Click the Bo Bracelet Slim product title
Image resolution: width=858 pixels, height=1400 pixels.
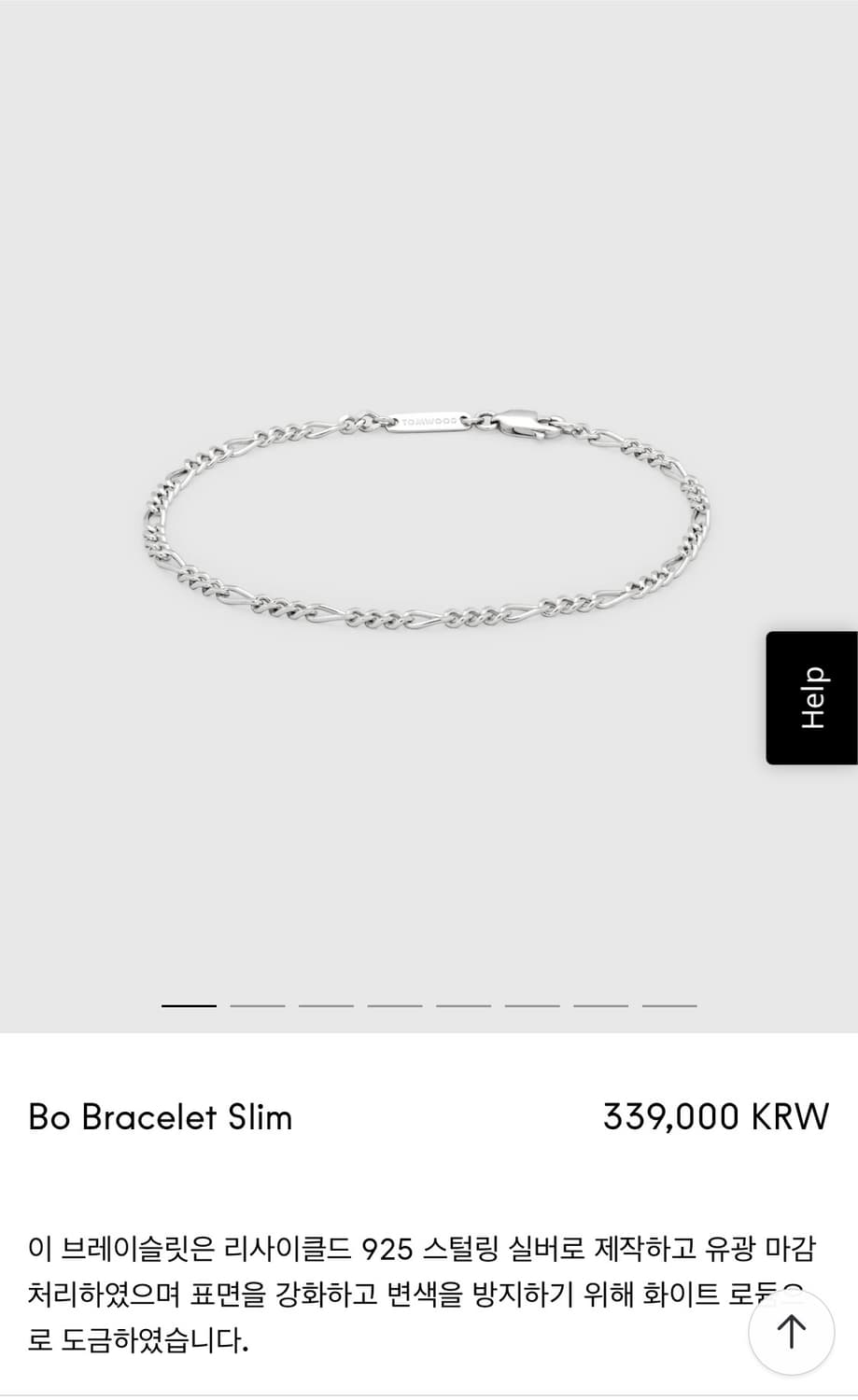(160, 1116)
